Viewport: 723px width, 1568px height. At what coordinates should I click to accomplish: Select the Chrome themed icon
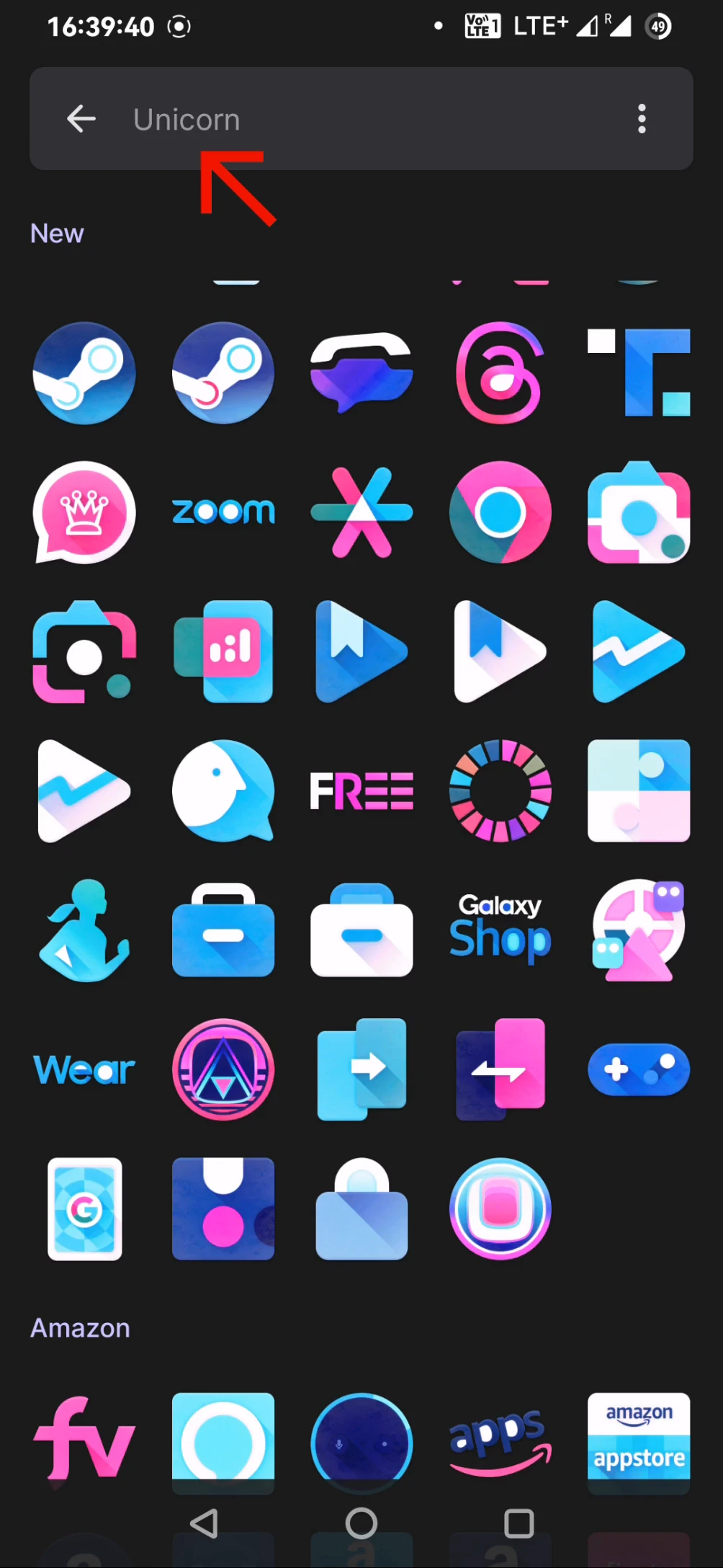point(500,512)
